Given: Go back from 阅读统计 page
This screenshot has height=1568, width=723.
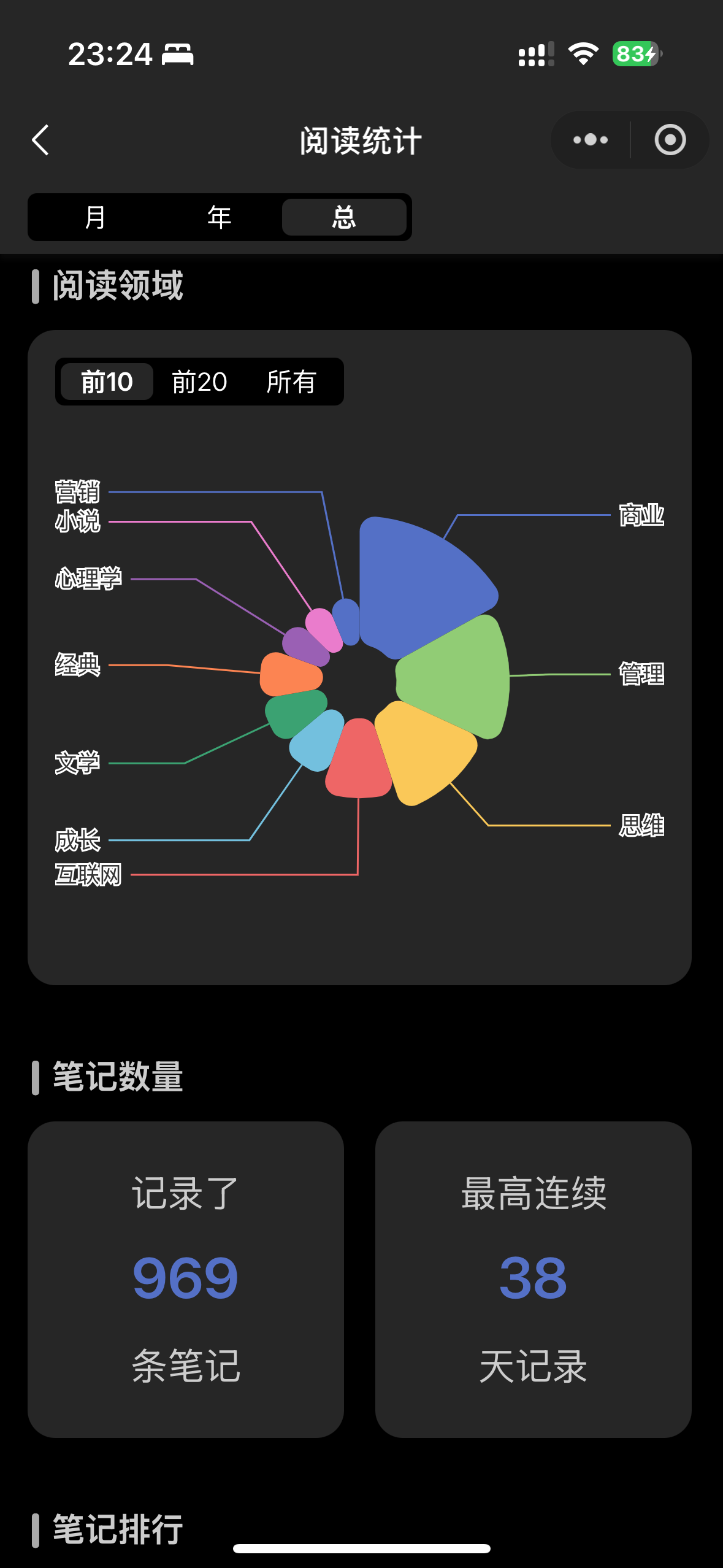Looking at the screenshot, I should (40, 140).
